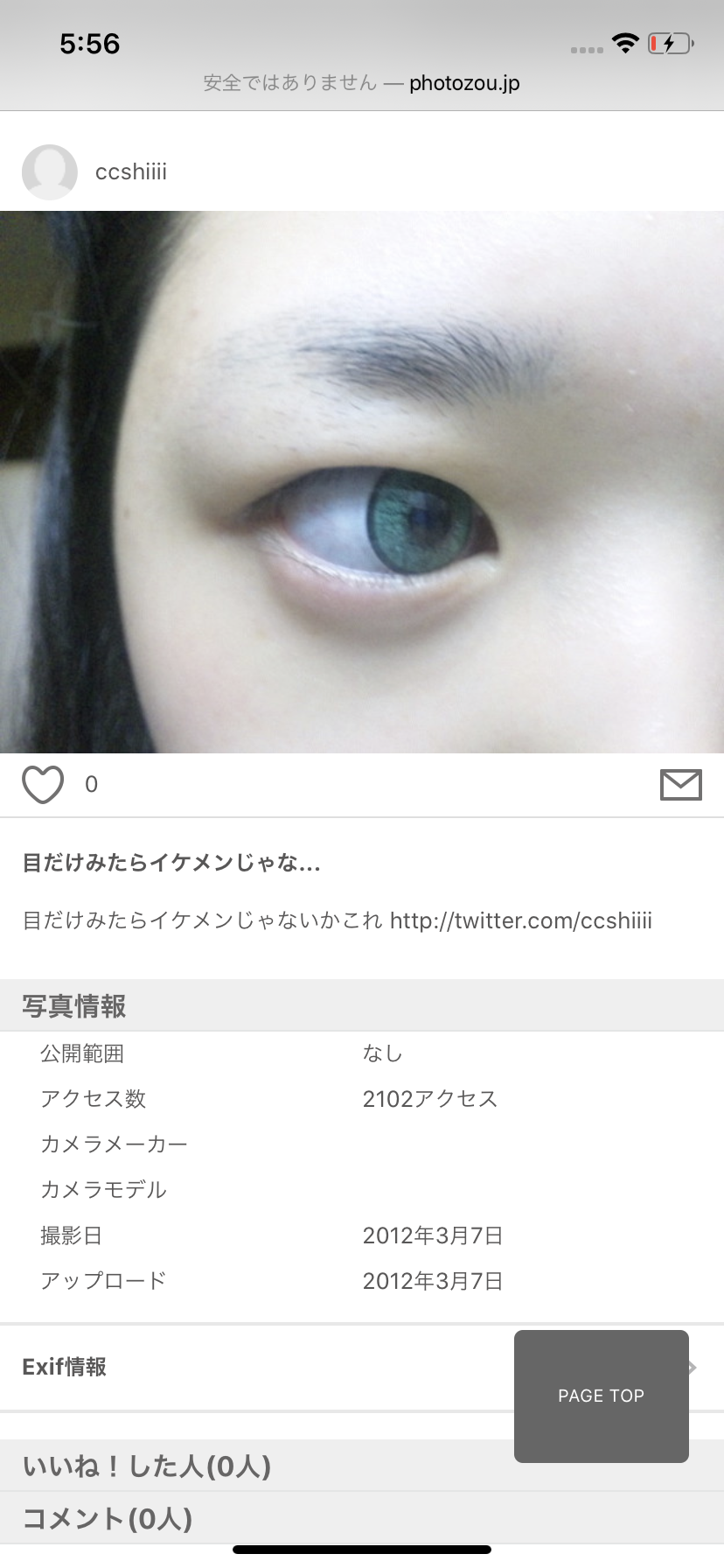Viewport: 724px width, 1568px height.
Task: Open the ccshiiii username link
Action: point(131,172)
